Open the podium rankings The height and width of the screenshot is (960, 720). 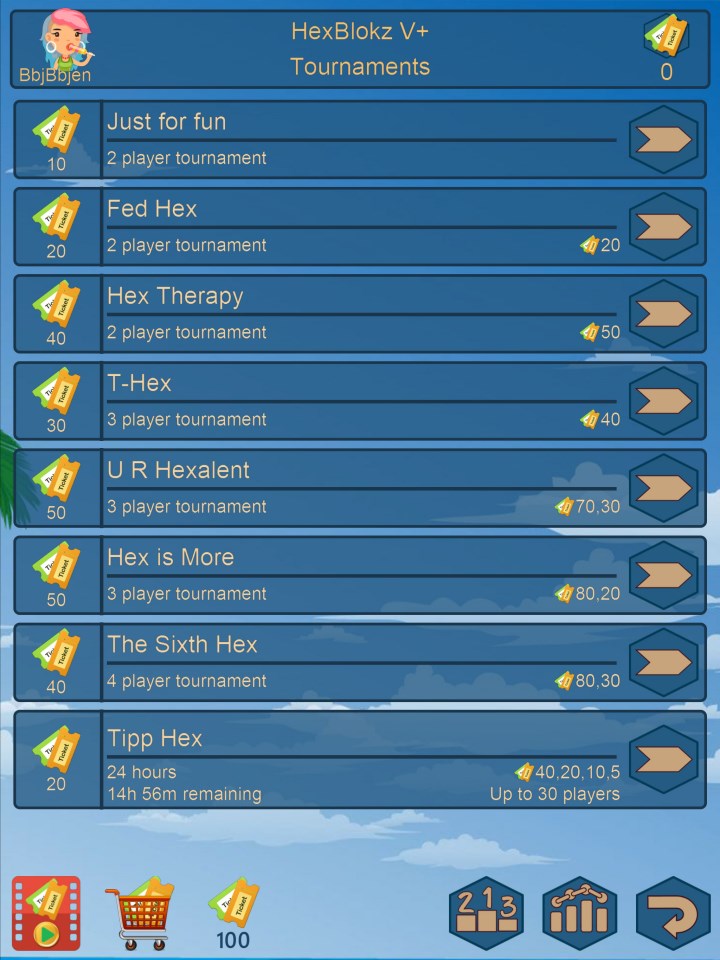pos(486,913)
